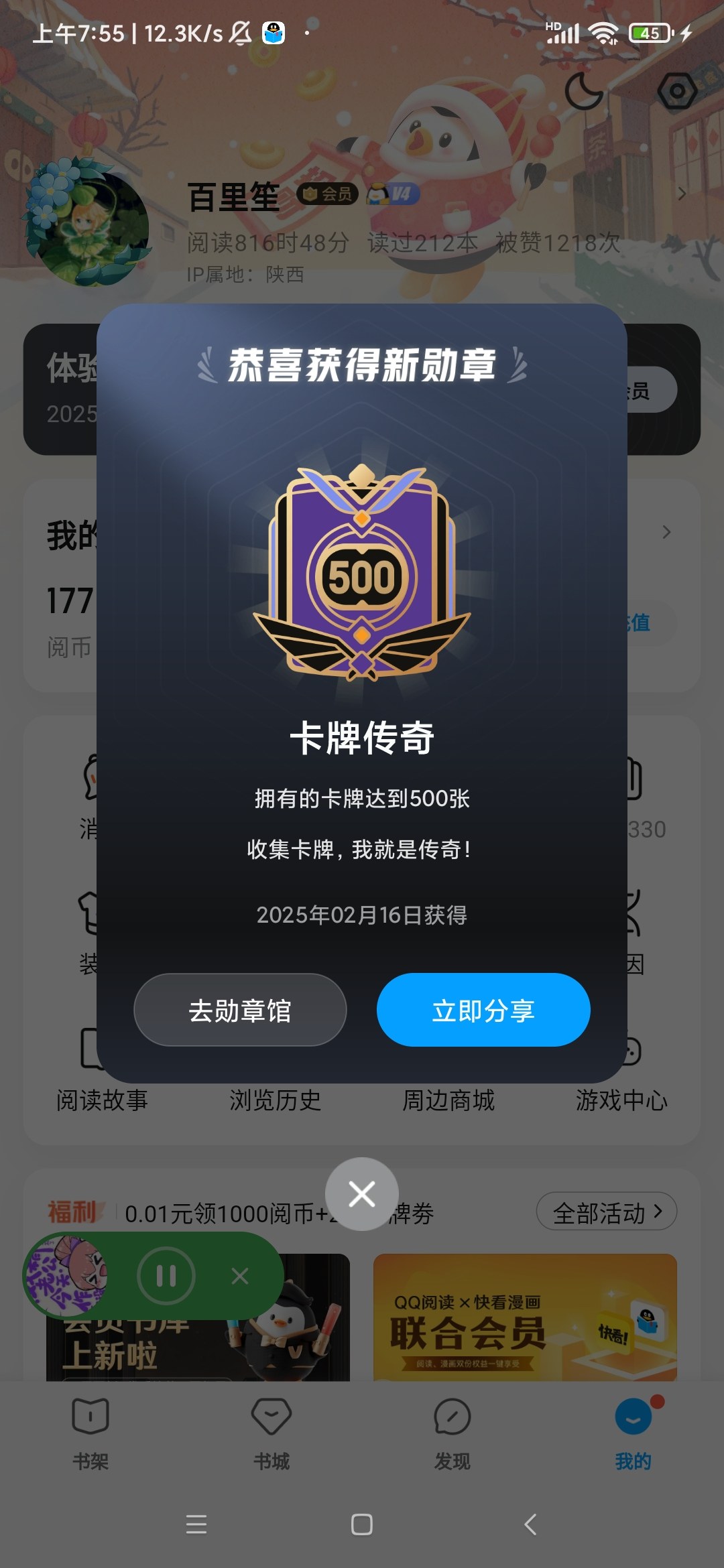Open settings via the hexagon gear icon

coord(677,91)
